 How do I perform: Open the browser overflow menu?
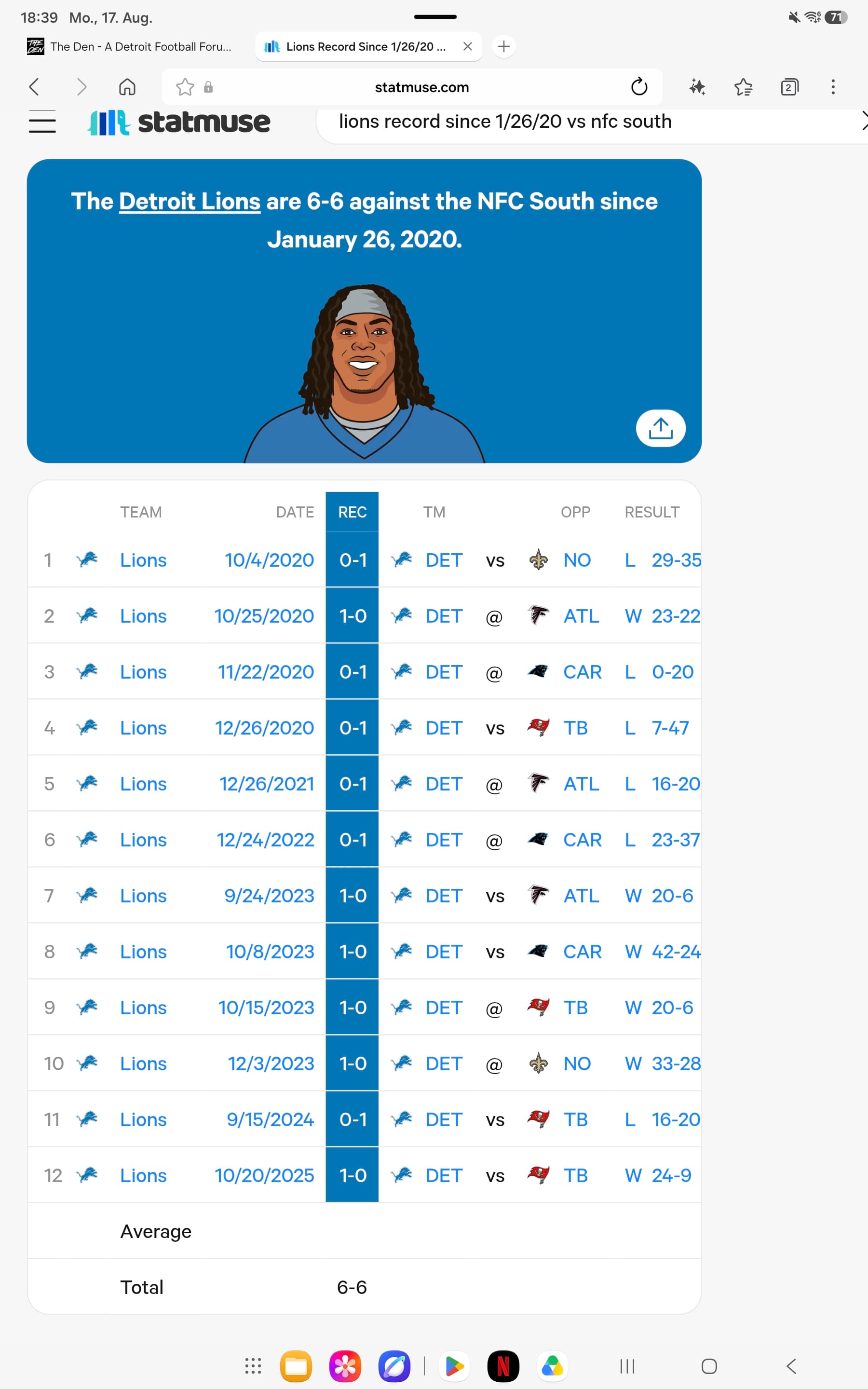833,87
